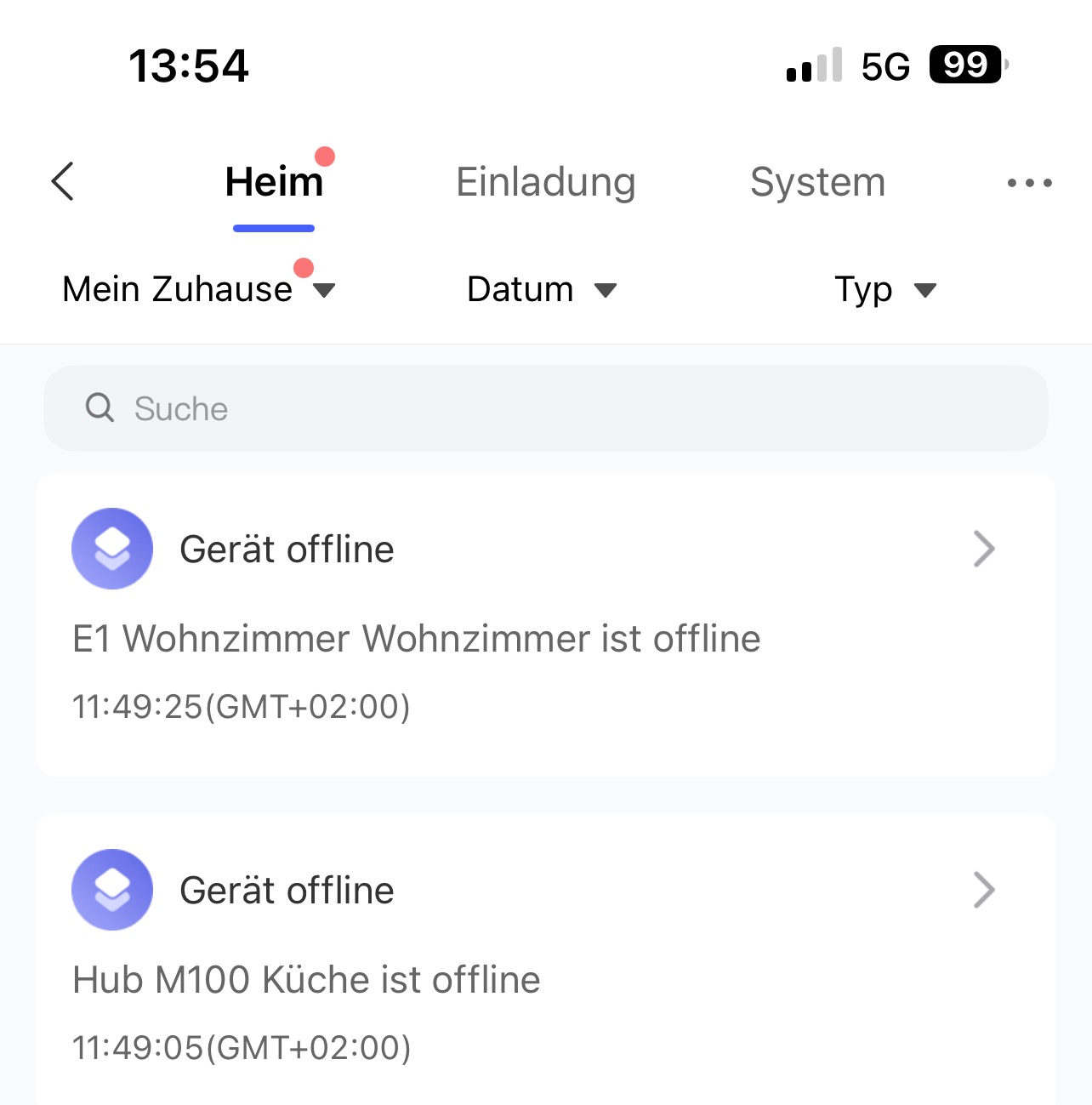Tap the Suche search field
The height and width of the screenshot is (1105, 1092).
545,408
